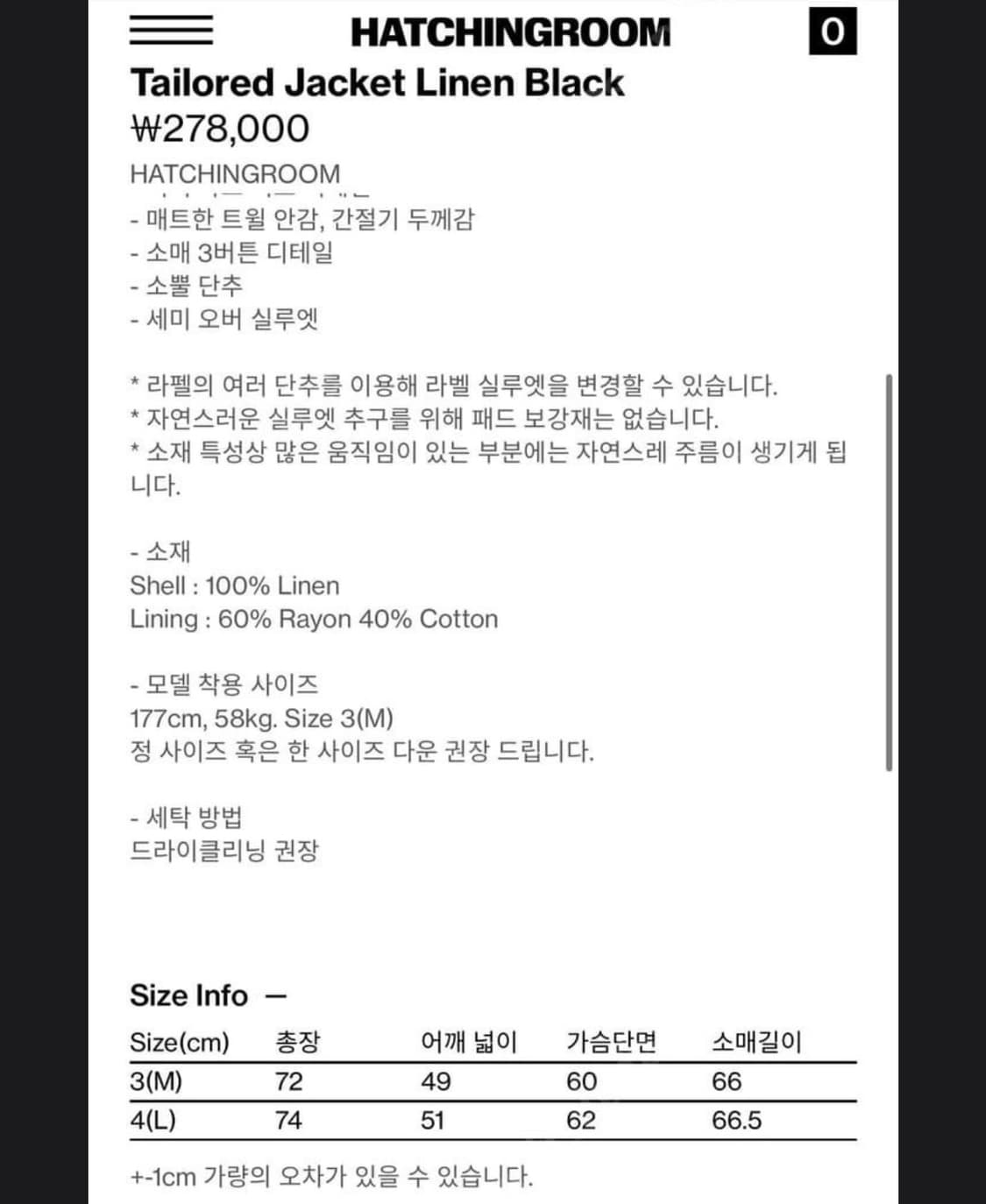Click the HATCHINGROOM logo in the header
Screen dimensions: 986x1204
pyautogui.click(x=511, y=29)
